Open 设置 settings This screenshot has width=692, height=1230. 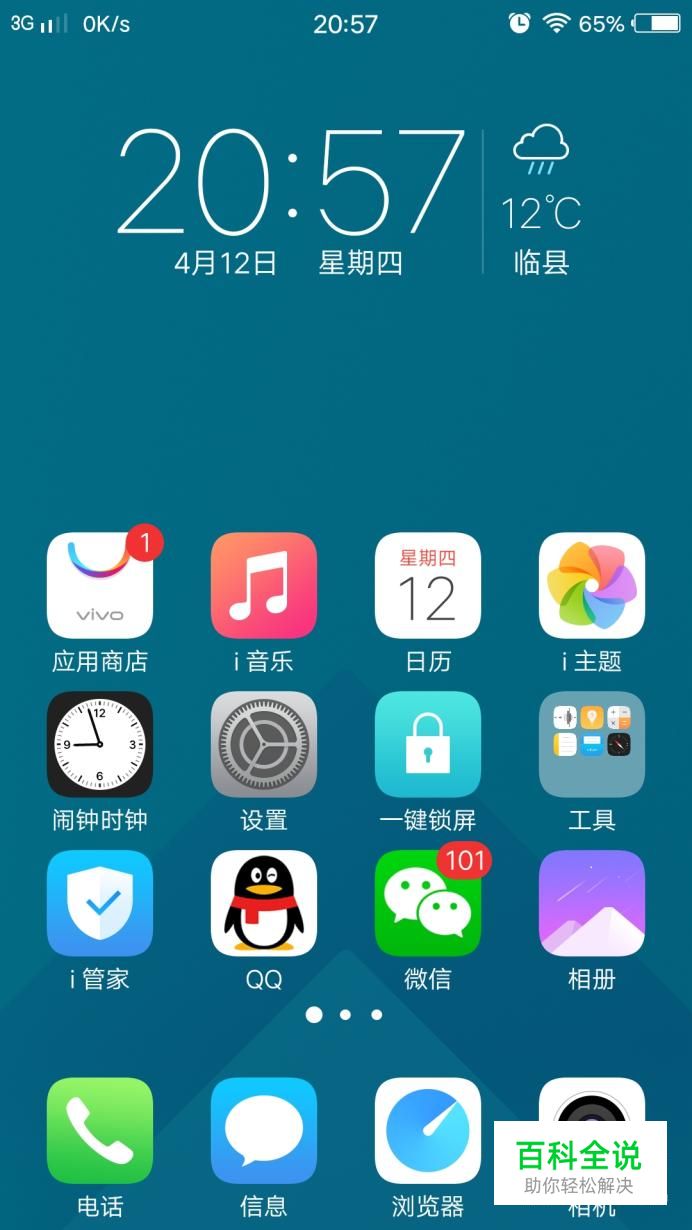point(264,745)
